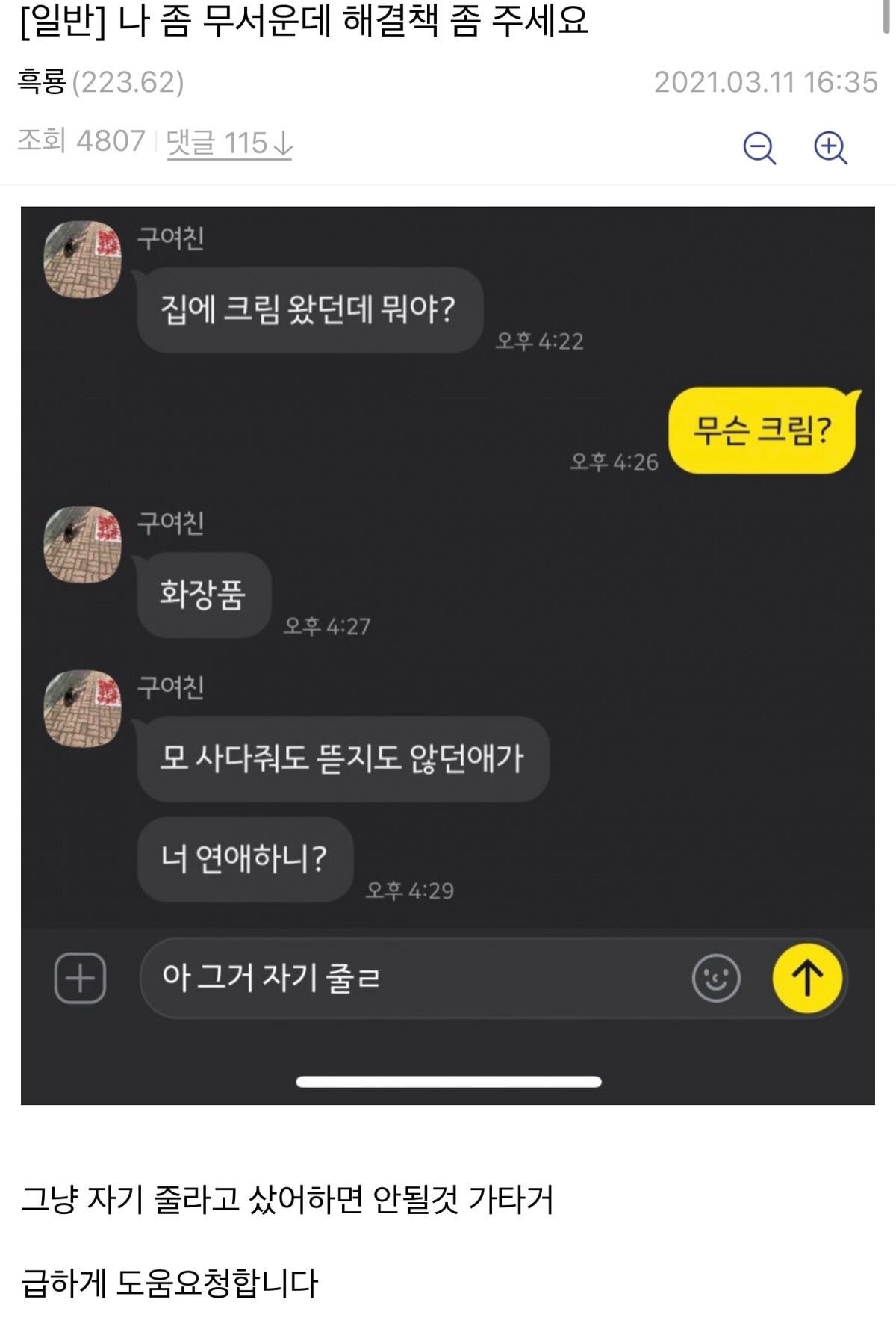Image resolution: width=896 pixels, height=1341 pixels.
Task: Open the attached chat screenshot image
Action: [x=448, y=654]
